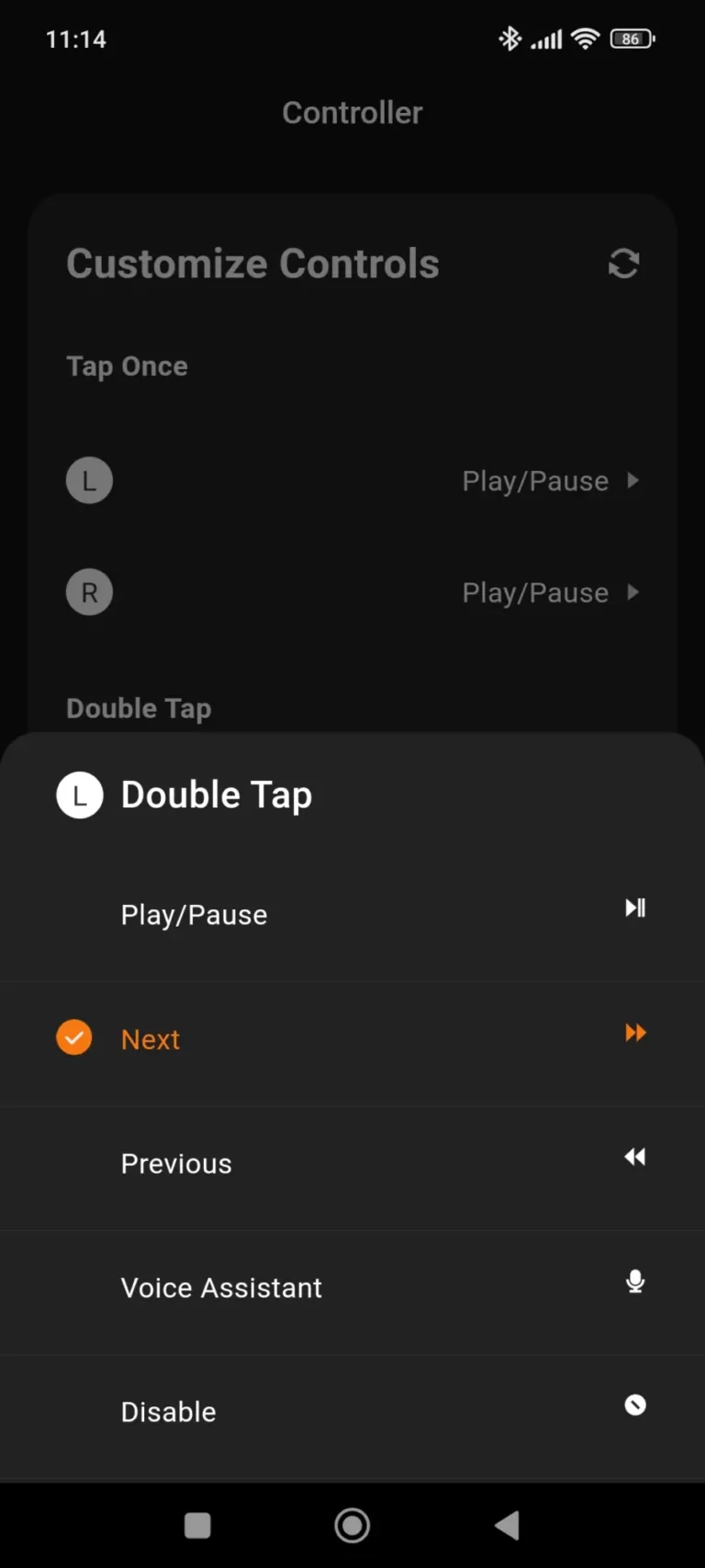Tap the Voice Assistant microphone icon
The image size is (705, 1568).
[x=635, y=1281]
